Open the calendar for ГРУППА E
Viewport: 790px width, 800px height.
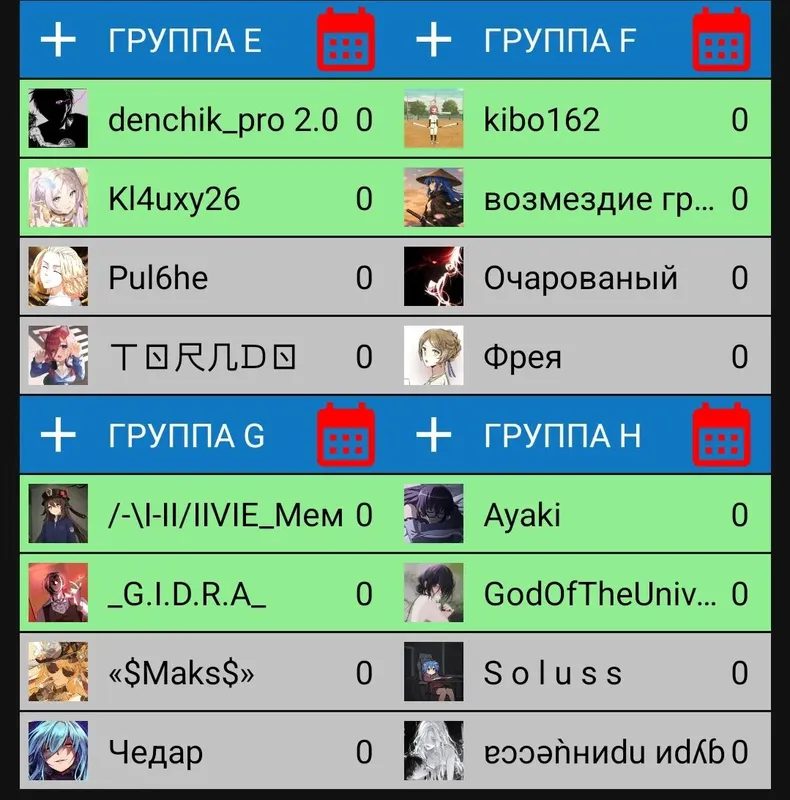[345, 40]
